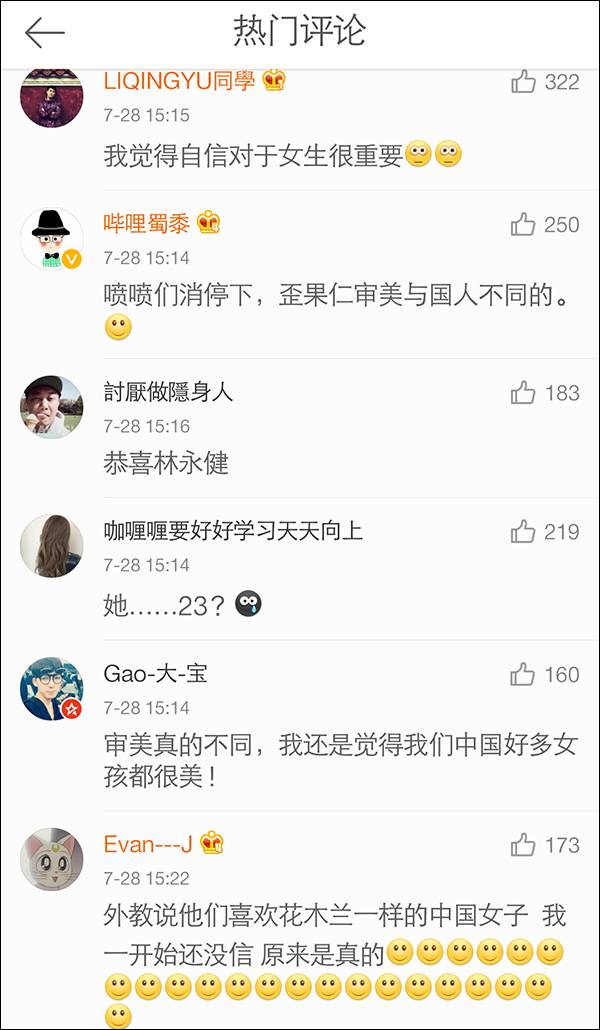Like Gao-大-宝's comment
The width and height of the screenshot is (600, 1030).
[524, 675]
